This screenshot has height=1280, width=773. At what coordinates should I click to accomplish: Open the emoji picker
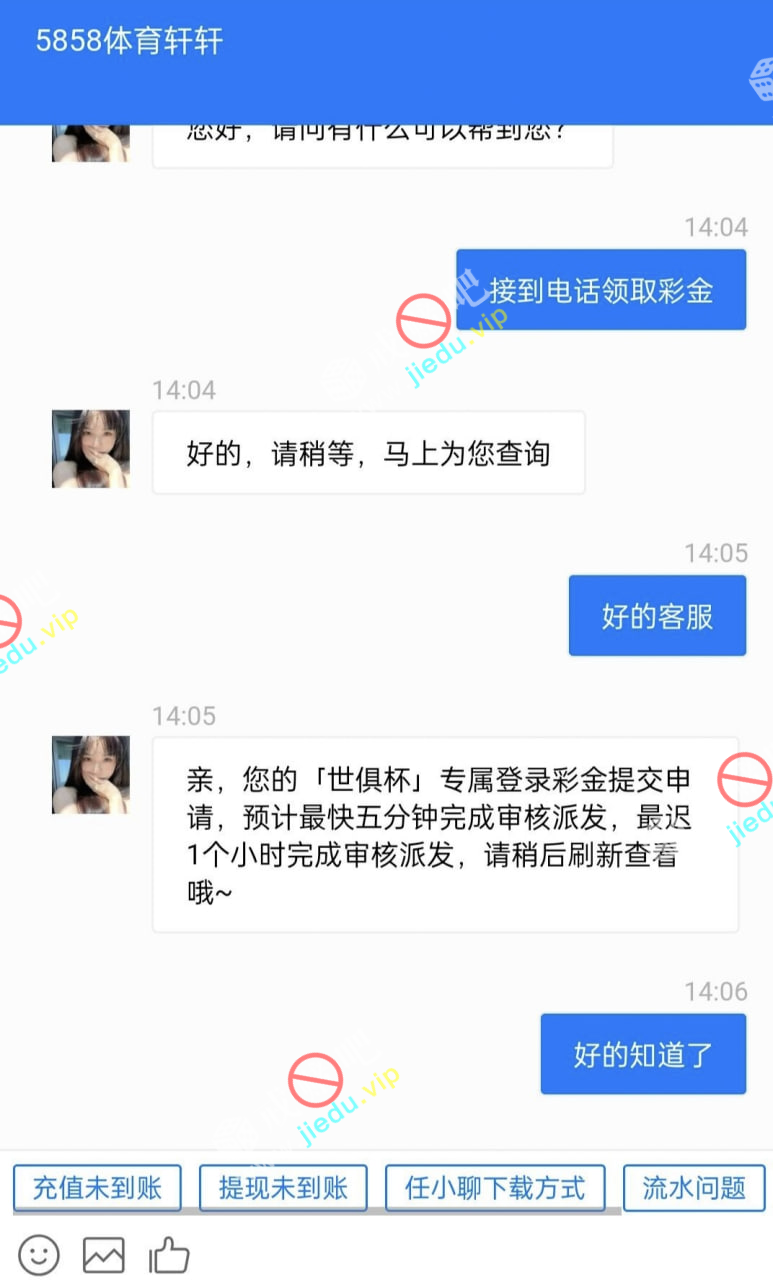pos(39,1254)
